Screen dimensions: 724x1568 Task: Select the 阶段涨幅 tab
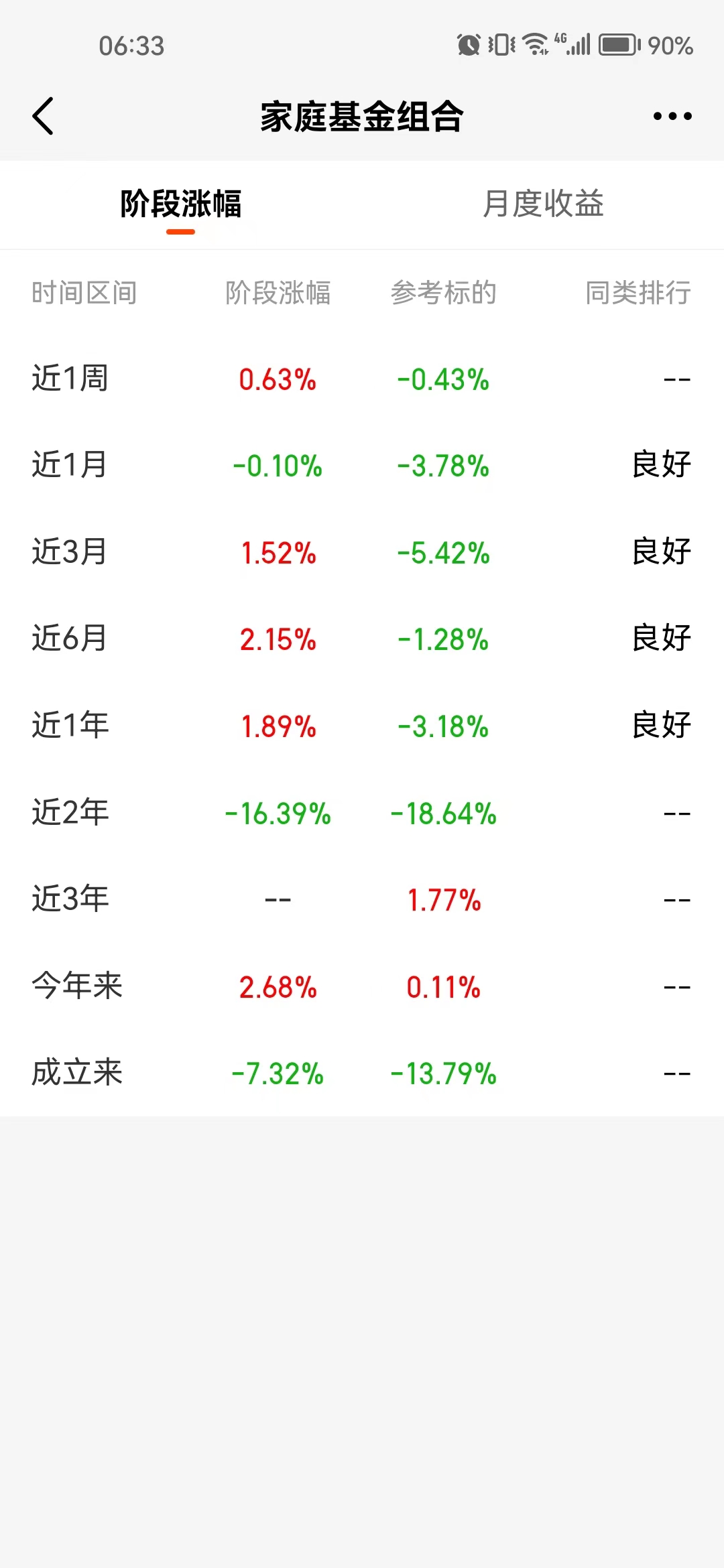[180, 206]
